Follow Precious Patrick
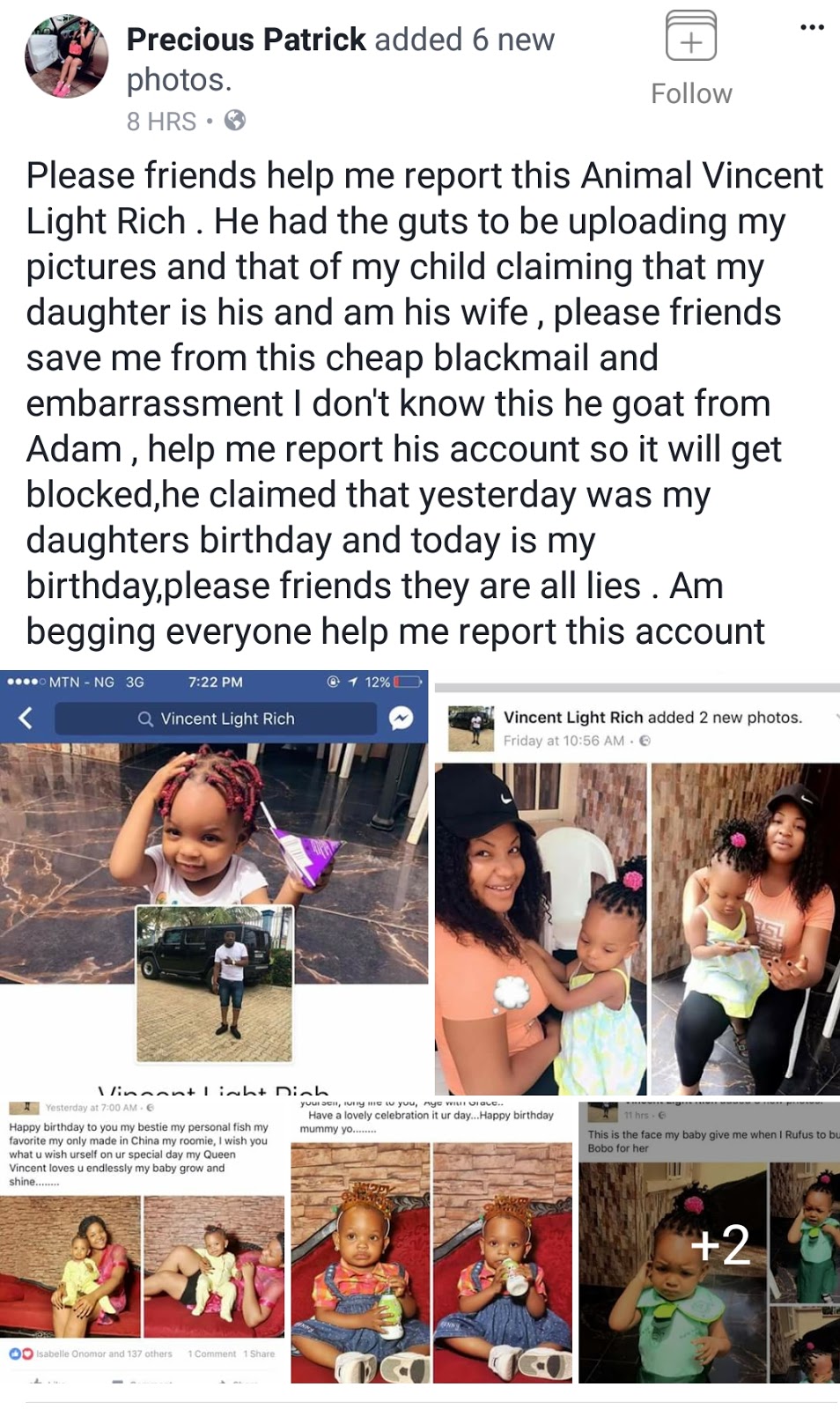This screenshot has height=1409, width=840. (691, 58)
